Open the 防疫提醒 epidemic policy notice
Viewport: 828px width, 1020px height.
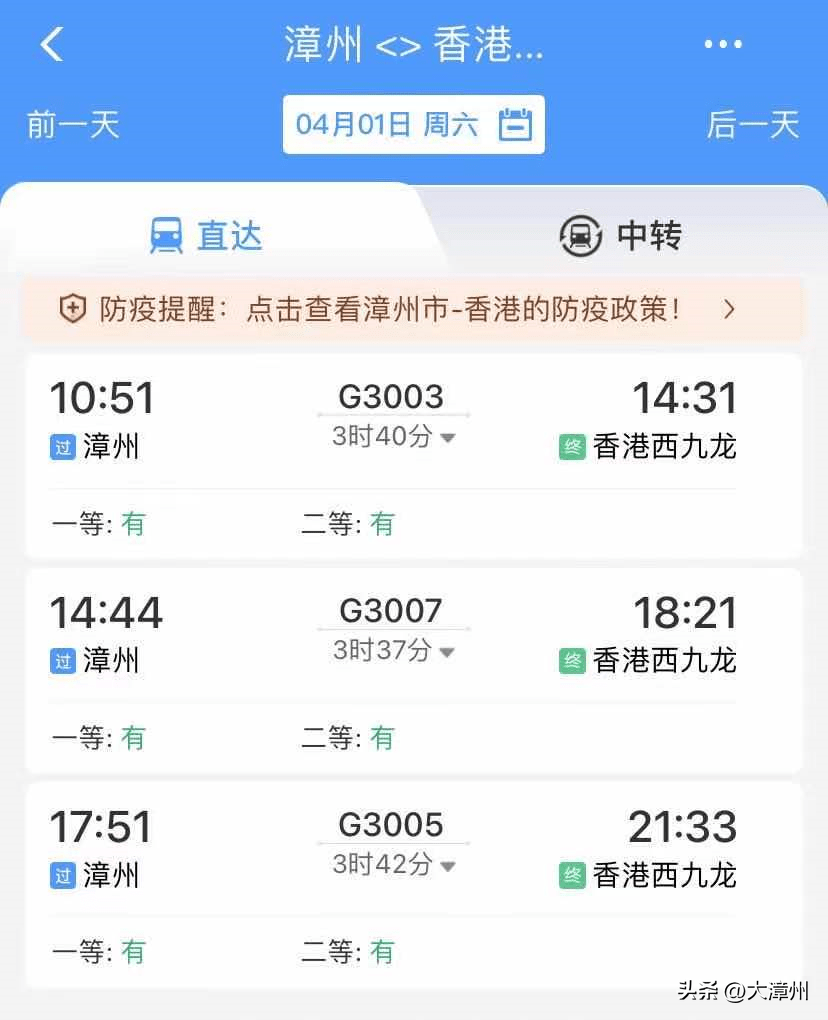(413, 309)
